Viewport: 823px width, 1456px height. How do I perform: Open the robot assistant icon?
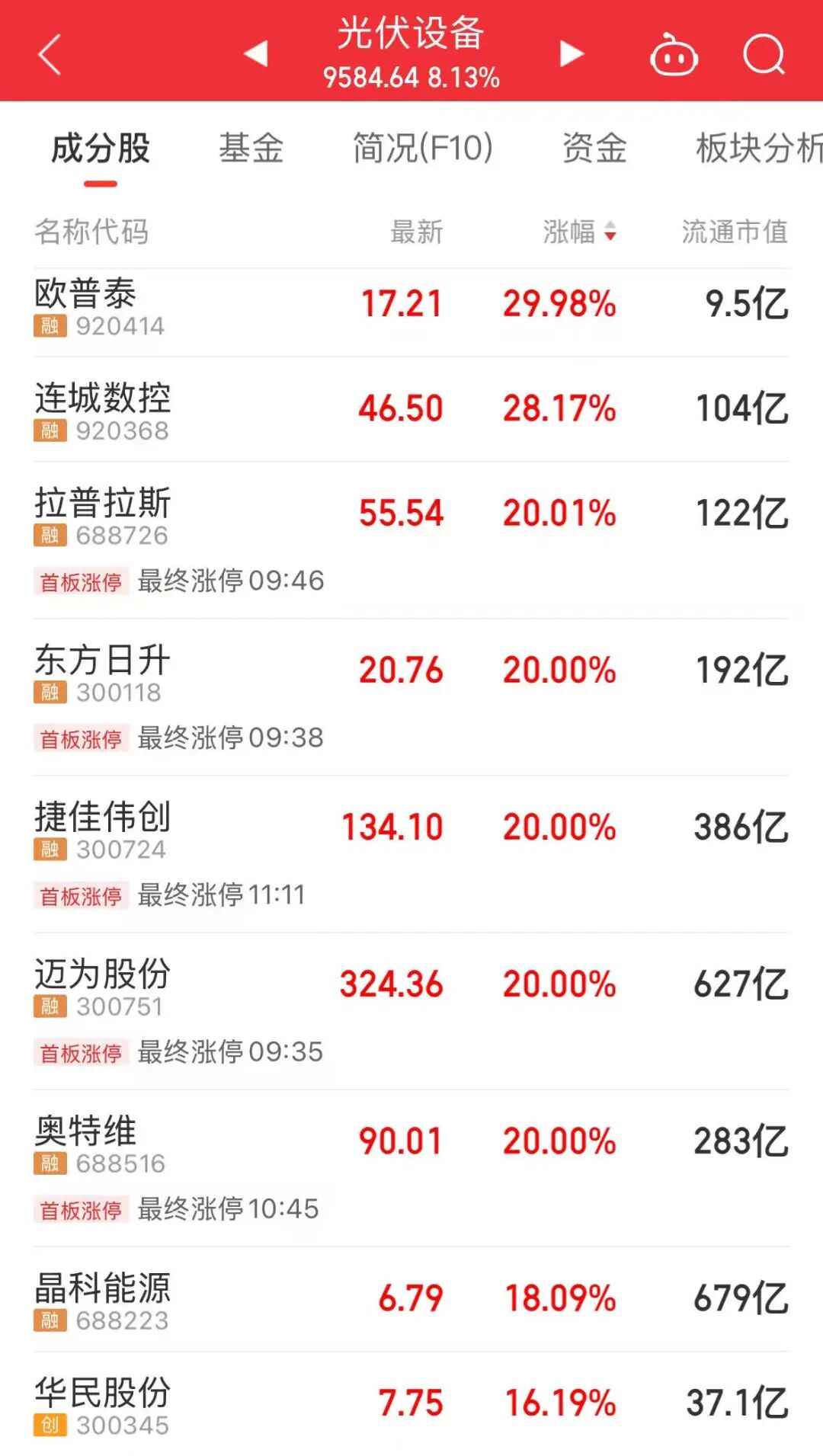(674, 56)
